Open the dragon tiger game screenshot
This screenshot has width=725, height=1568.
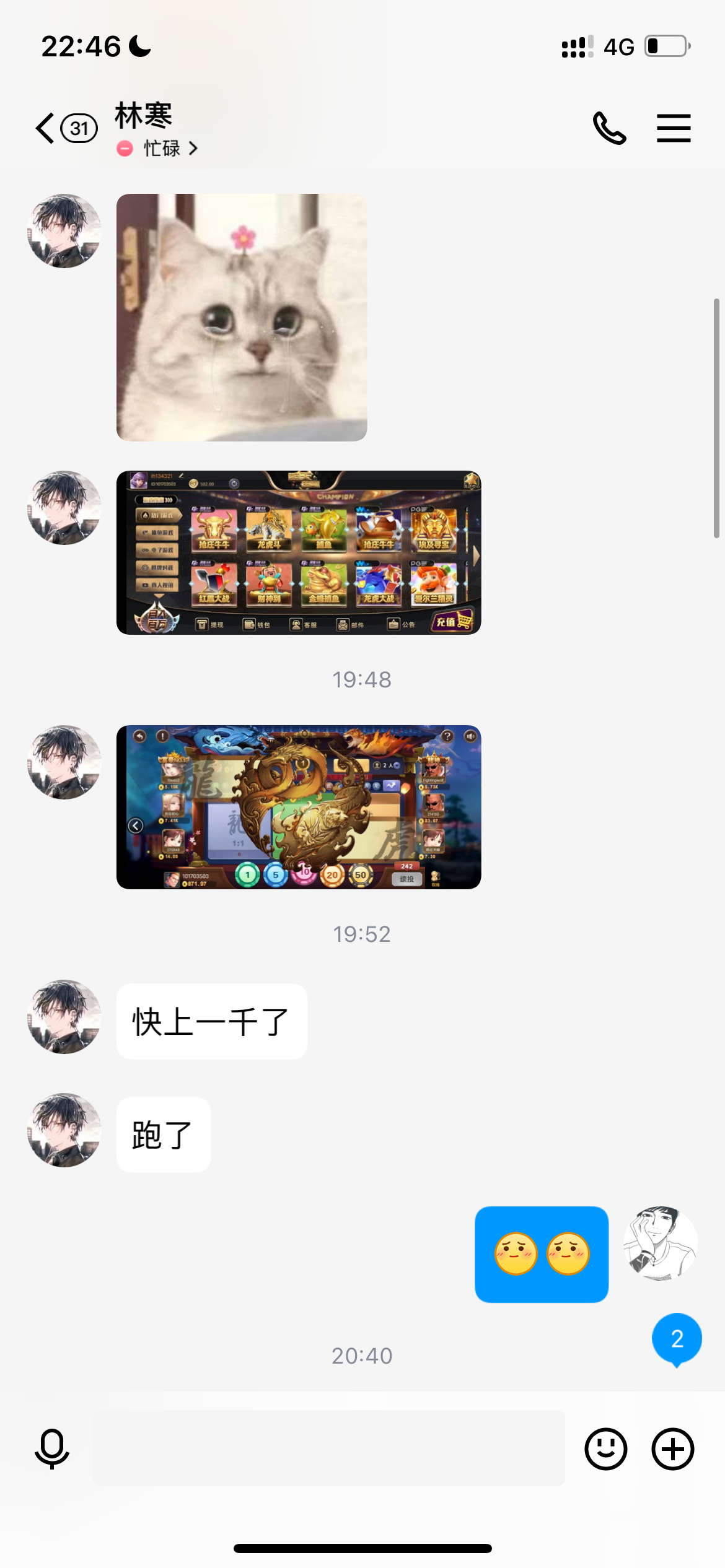[x=299, y=807]
